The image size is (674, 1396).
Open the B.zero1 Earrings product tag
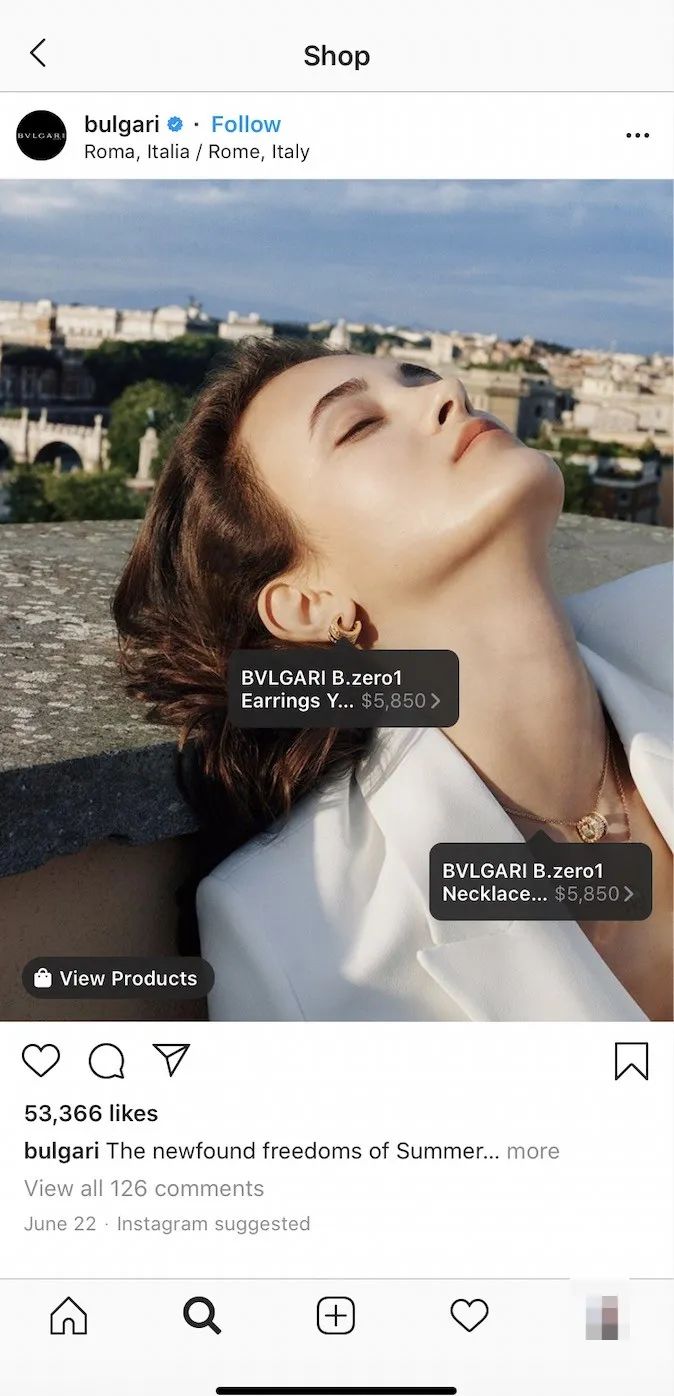pos(342,690)
